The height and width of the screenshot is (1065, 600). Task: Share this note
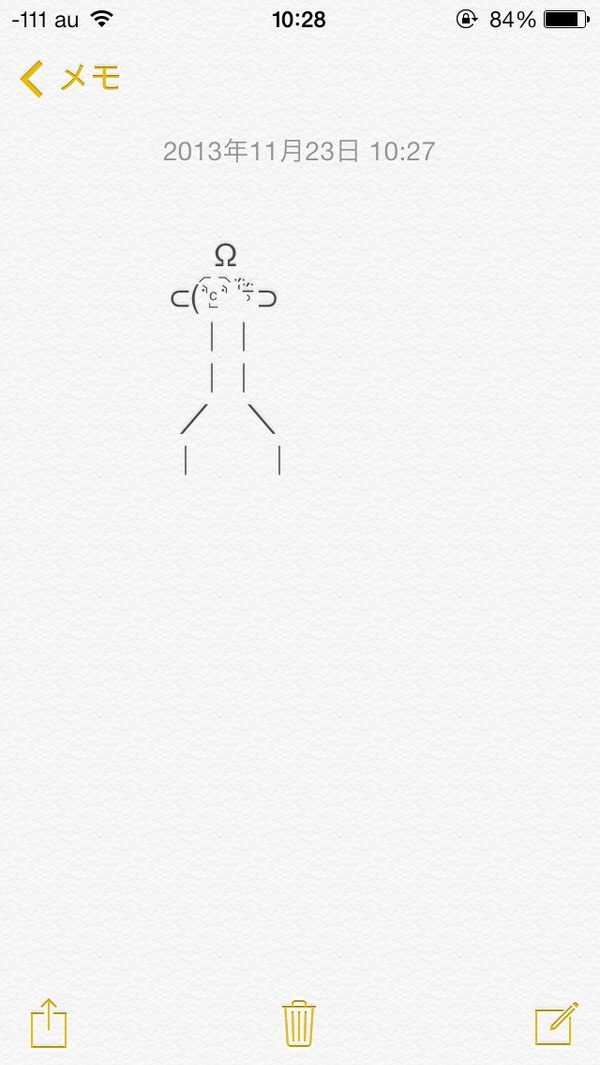[49, 1023]
